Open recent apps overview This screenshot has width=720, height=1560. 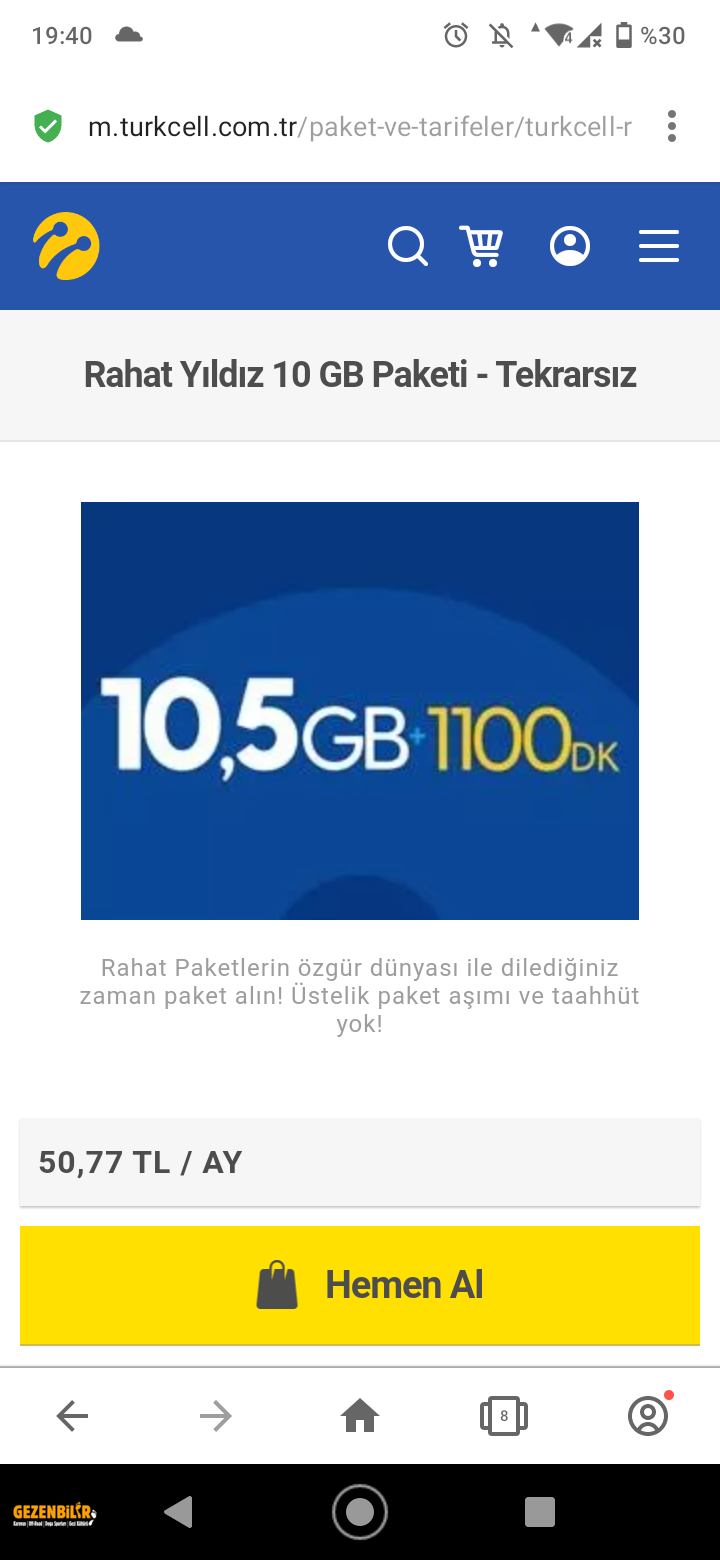pos(539,1512)
